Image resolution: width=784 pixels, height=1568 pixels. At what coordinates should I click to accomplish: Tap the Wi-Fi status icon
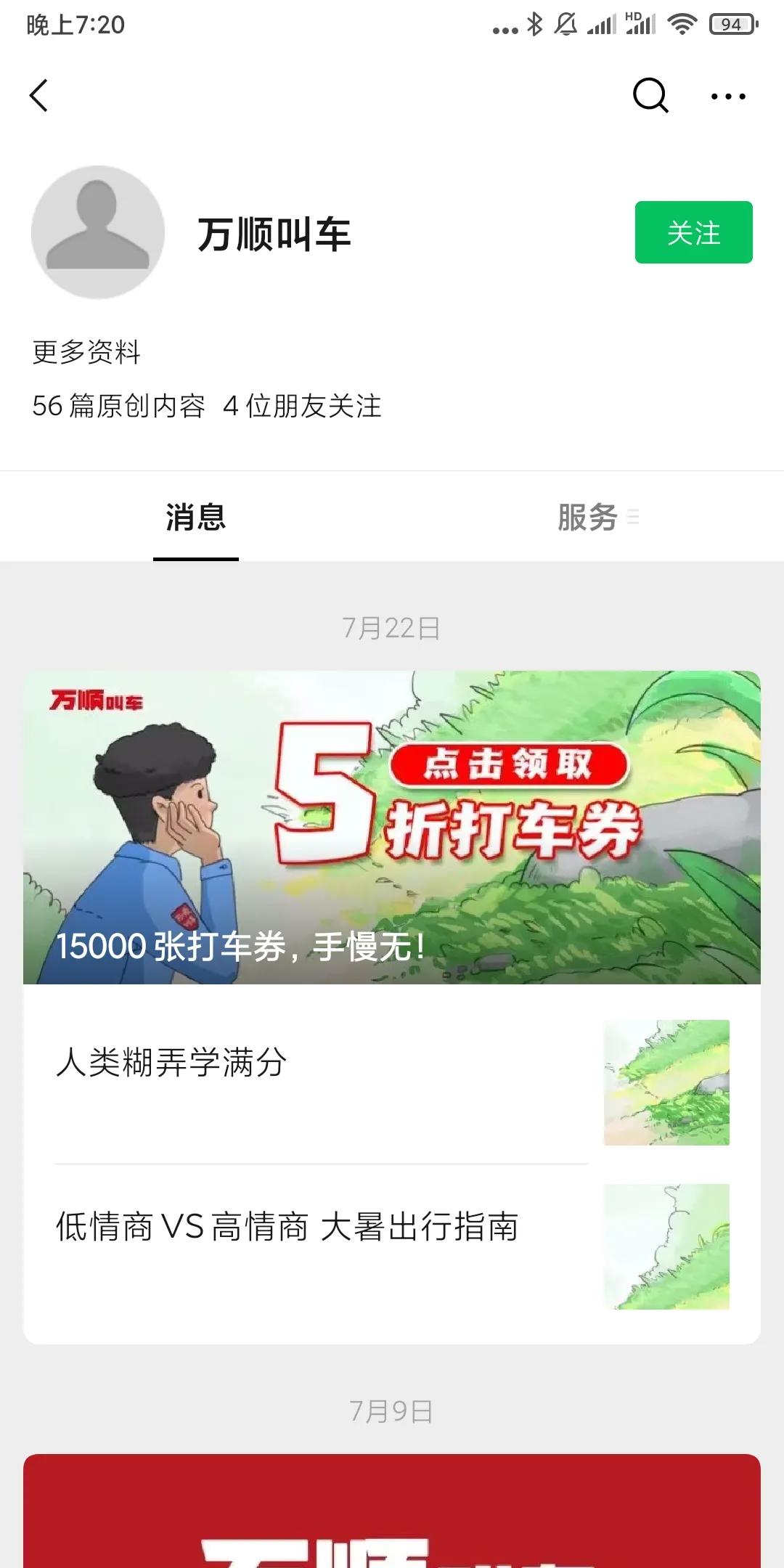[681, 24]
